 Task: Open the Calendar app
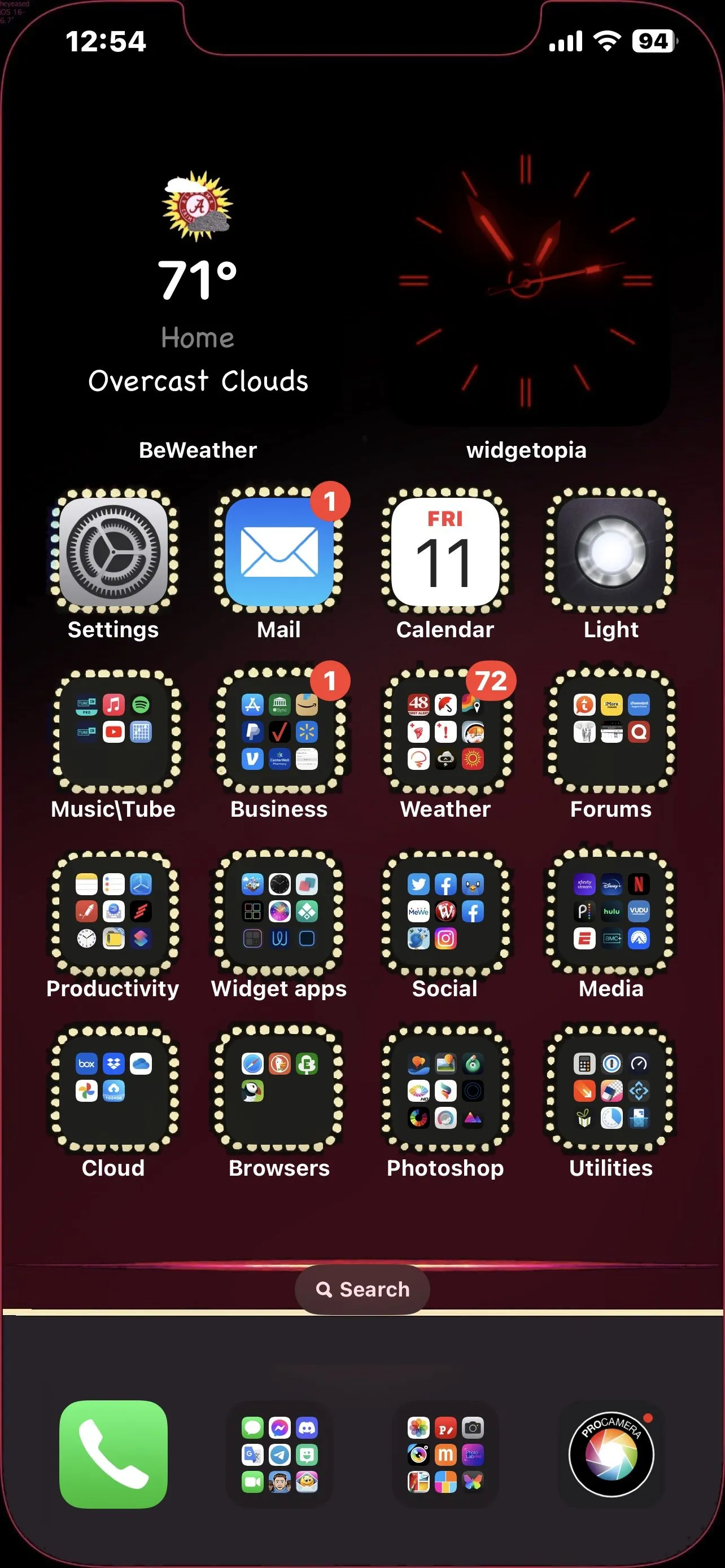tap(445, 551)
